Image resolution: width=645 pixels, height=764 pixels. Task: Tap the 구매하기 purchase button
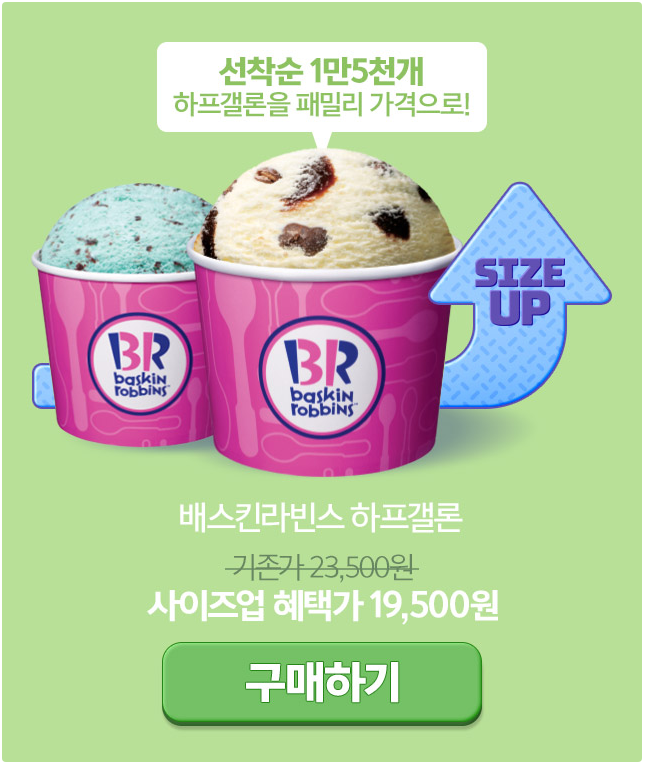[x=322, y=683]
